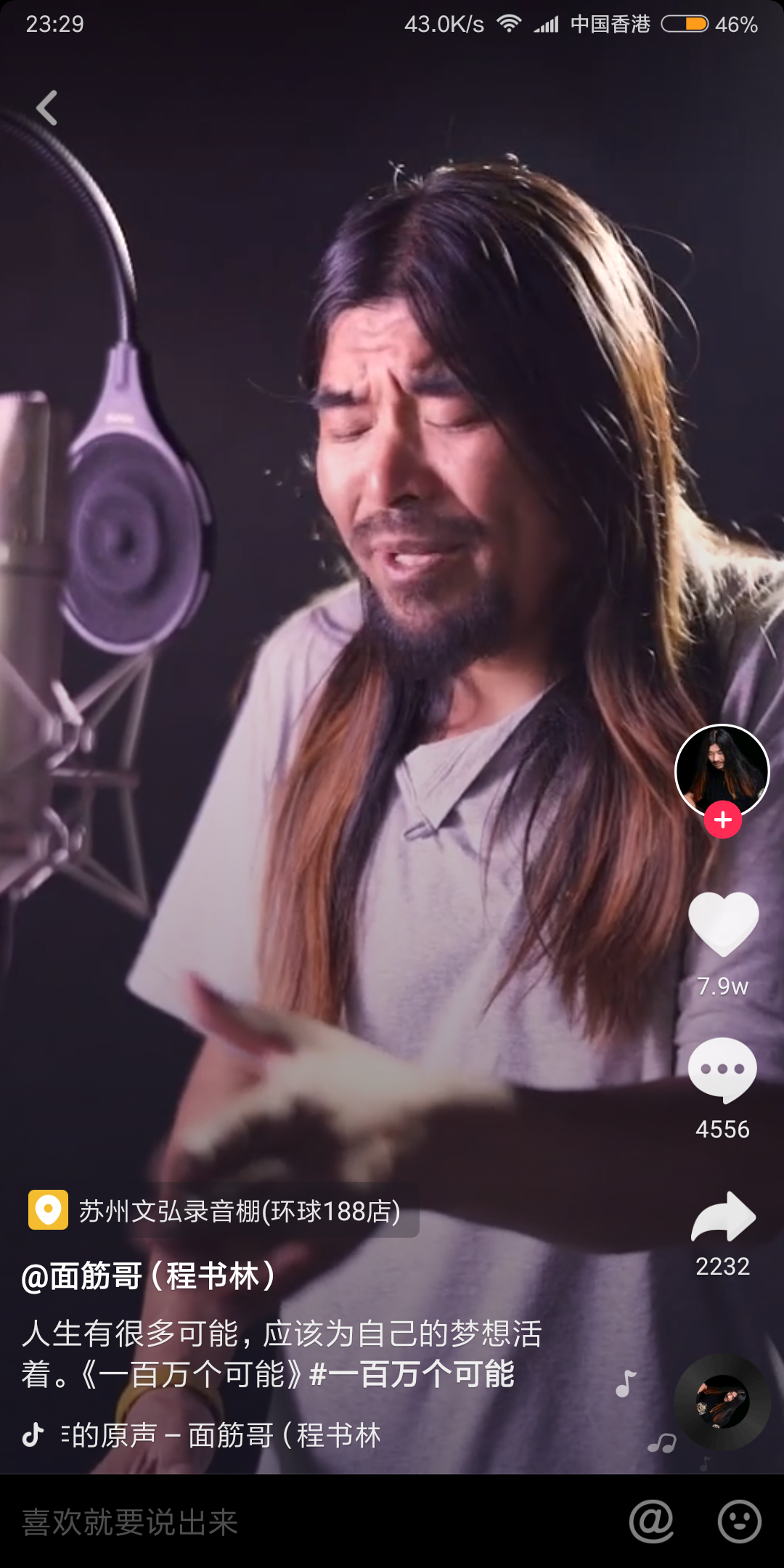Open the creator's profile avatar

[x=722, y=769]
